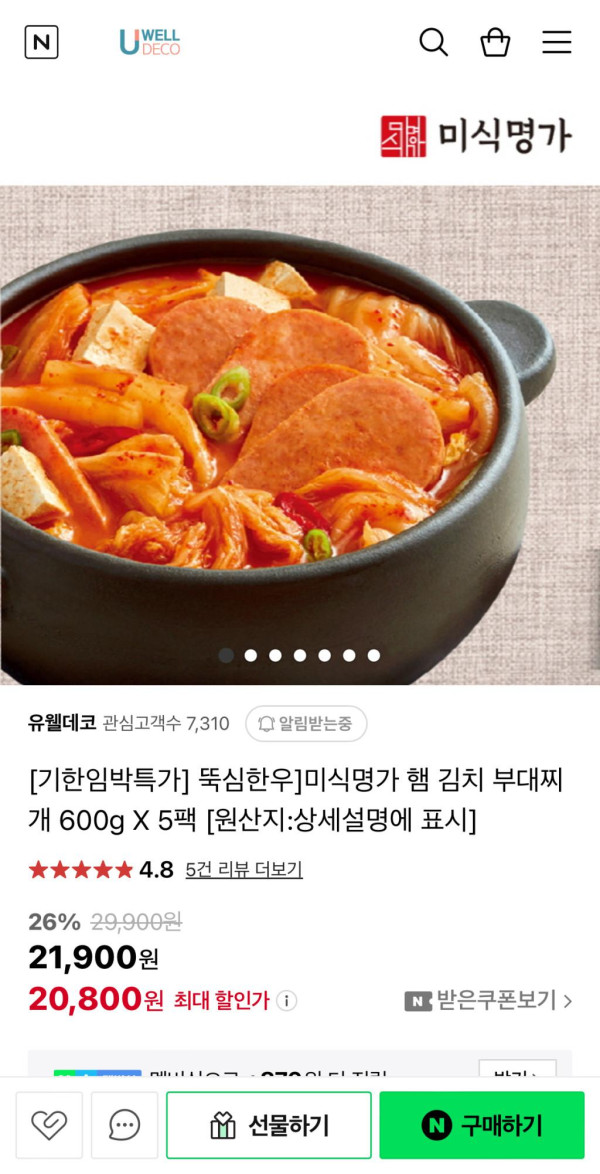Add product to wishlist with heart icon
The image size is (600, 1174).
coord(48,1125)
